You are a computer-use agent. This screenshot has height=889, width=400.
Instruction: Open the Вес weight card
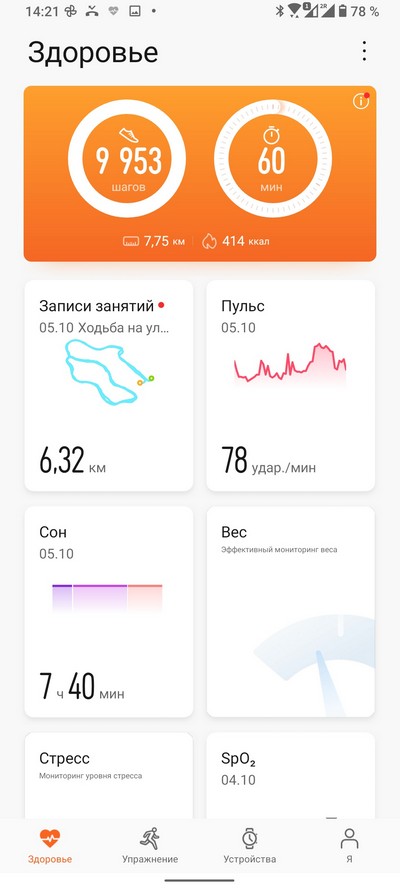tap(291, 612)
